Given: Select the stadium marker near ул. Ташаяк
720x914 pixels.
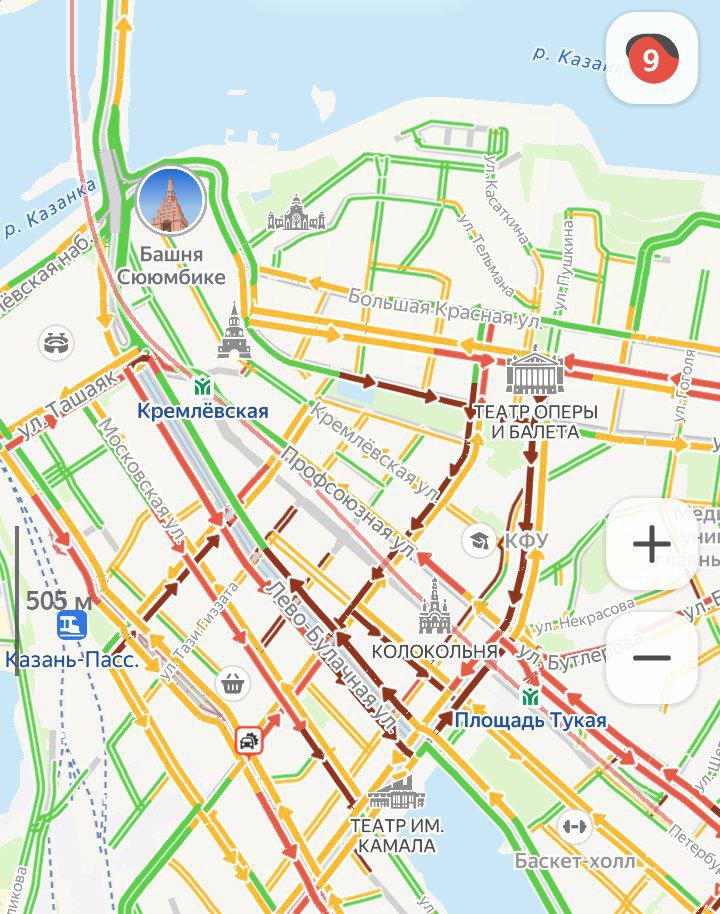Looking at the screenshot, I should [x=56, y=343].
